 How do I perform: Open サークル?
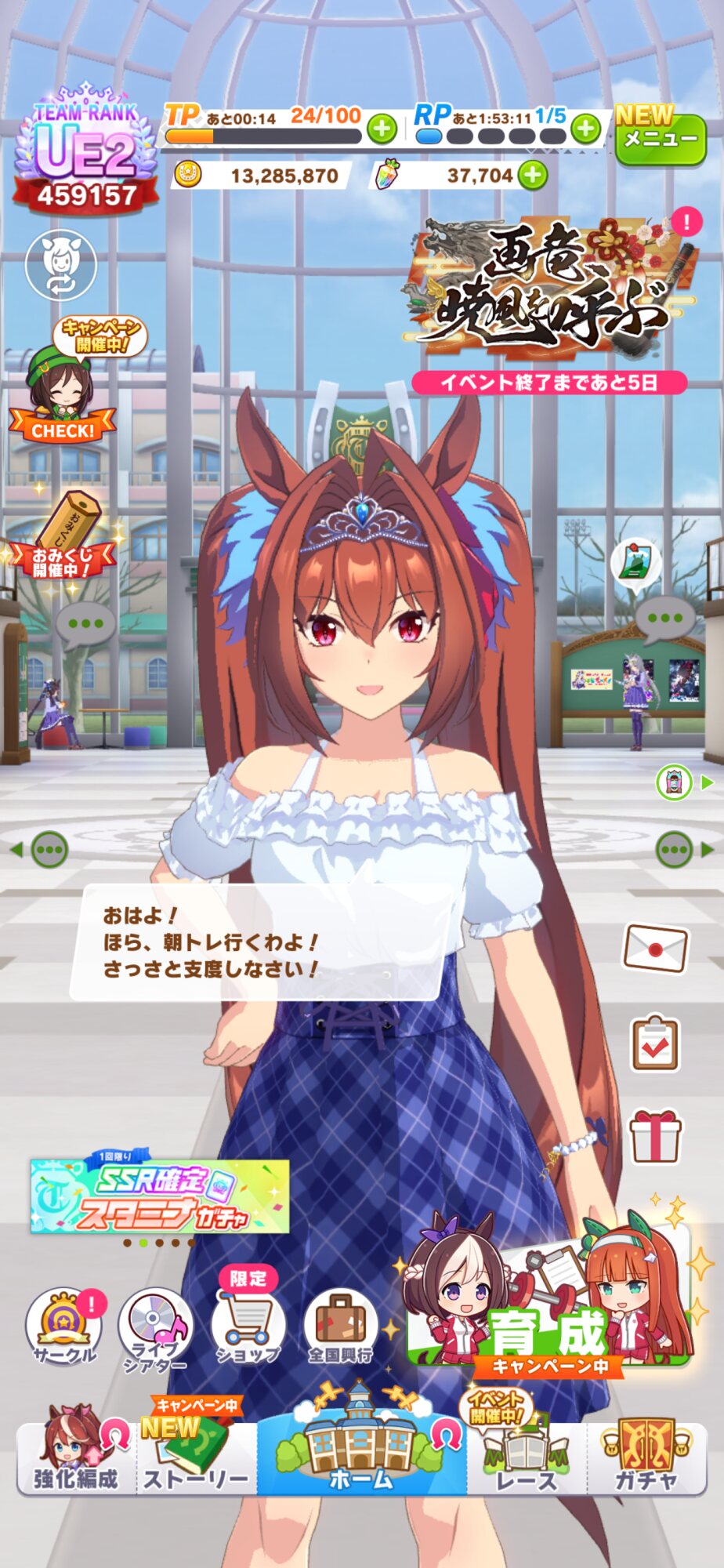[65, 1327]
